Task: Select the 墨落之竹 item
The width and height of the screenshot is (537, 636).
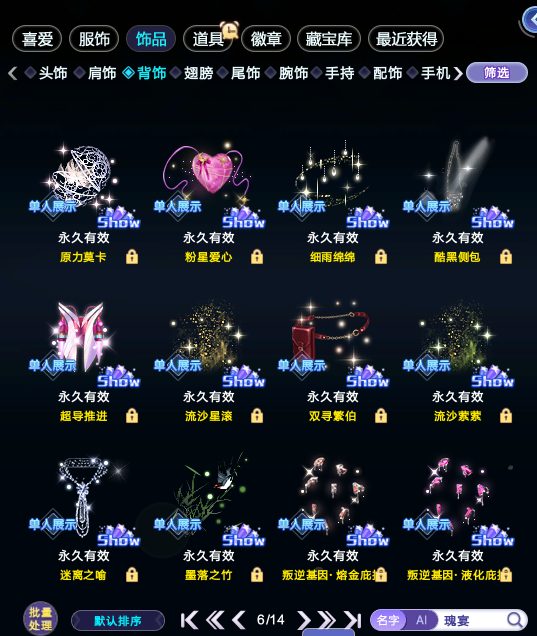Action: tap(208, 521)
